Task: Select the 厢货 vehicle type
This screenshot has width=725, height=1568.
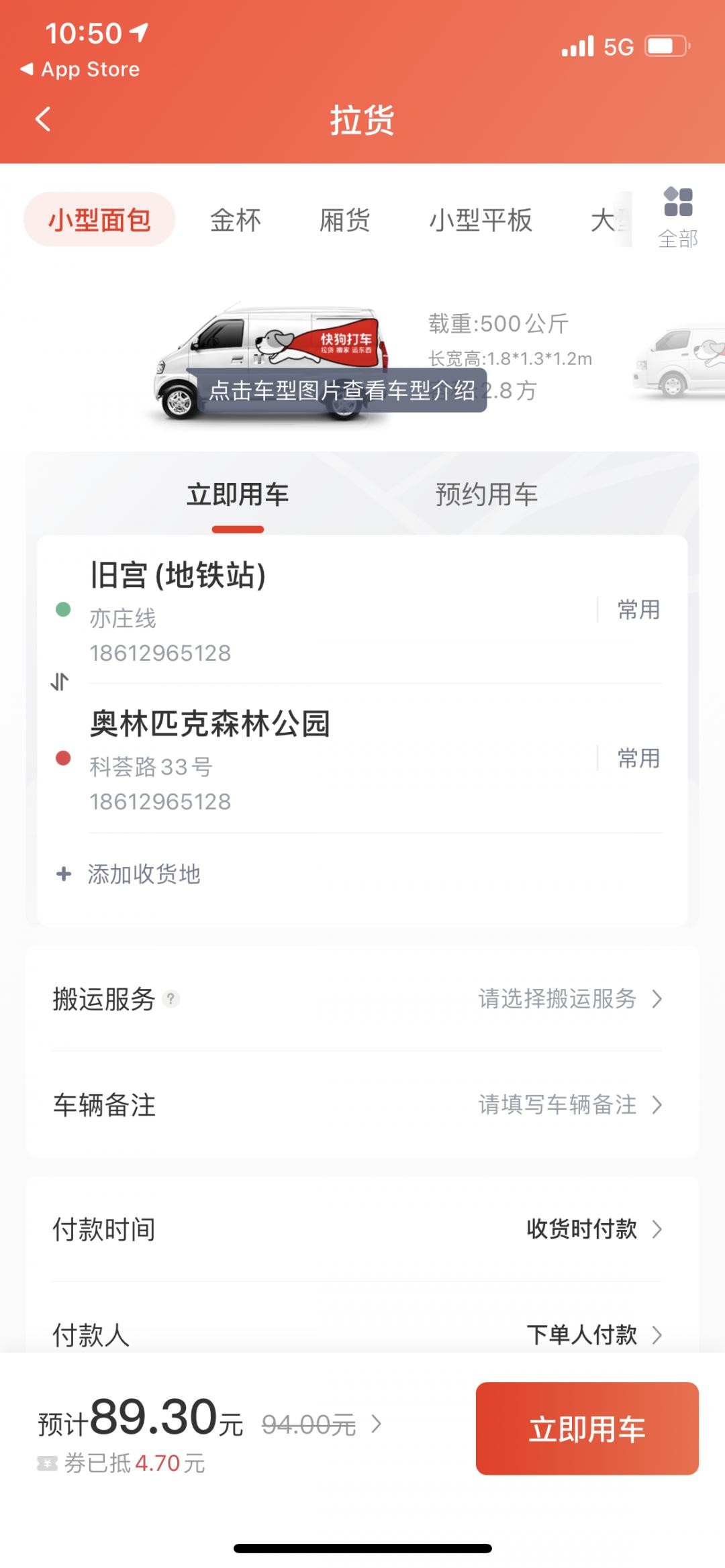Action: click(344, 220)
